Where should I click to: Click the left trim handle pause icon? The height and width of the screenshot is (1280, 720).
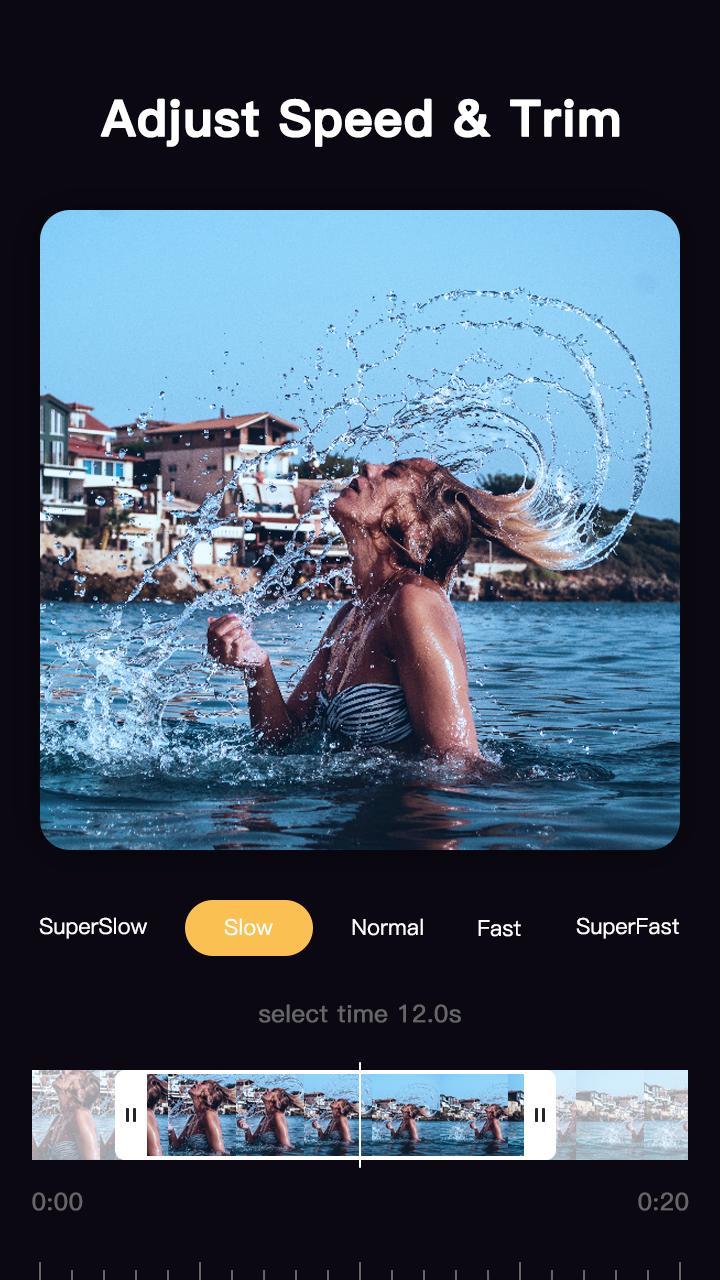pyautogui.click(x=131, y=1115)
